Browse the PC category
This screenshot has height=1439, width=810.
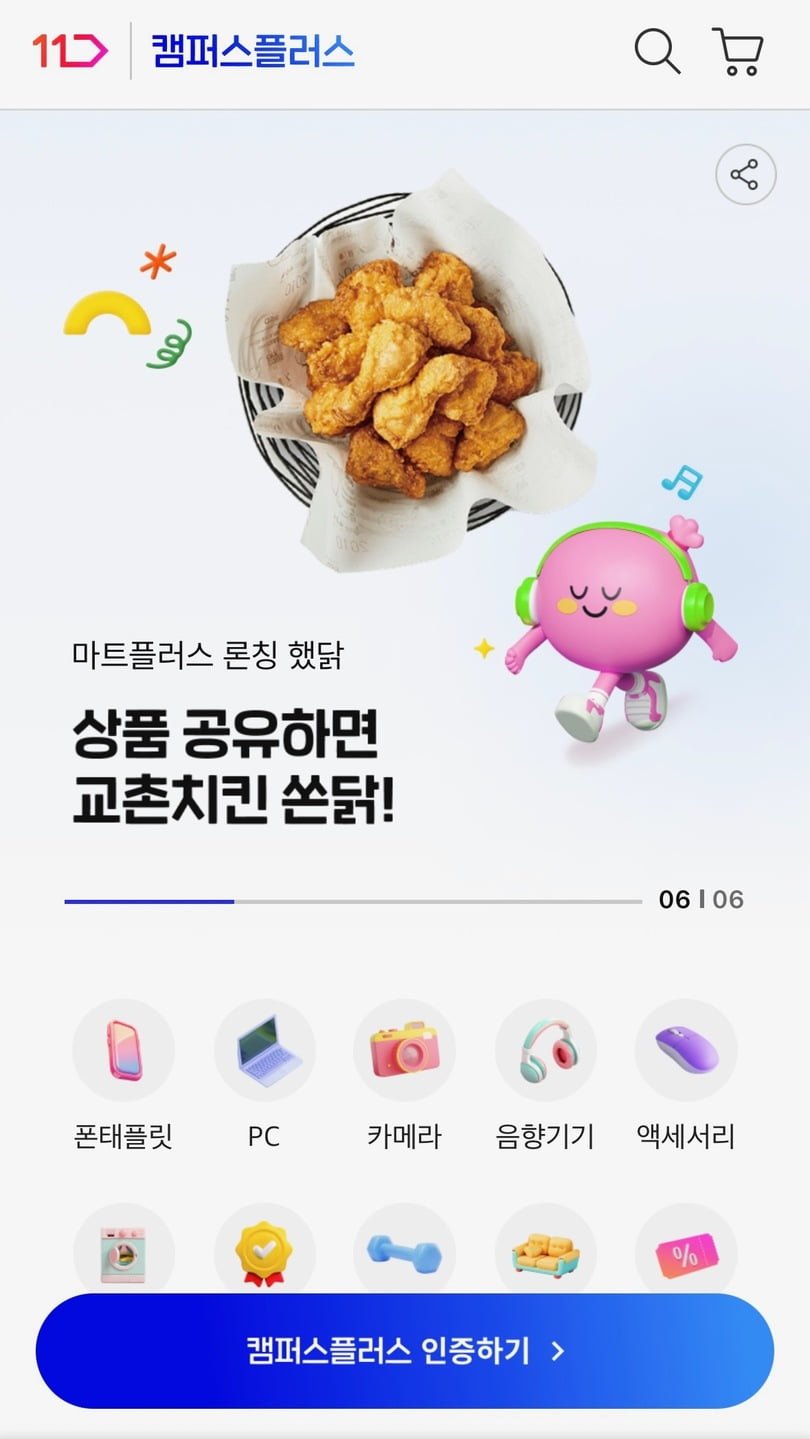264,1076
